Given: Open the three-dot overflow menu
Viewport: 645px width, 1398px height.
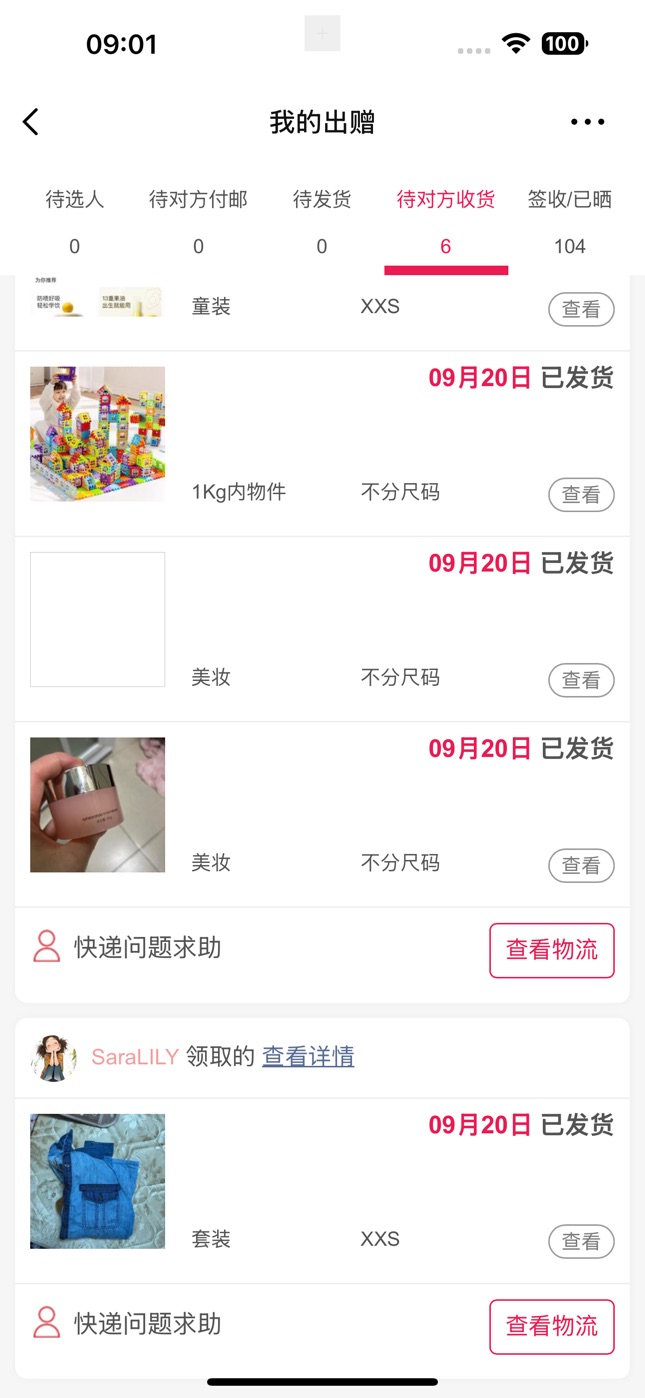Looking at the screenshot, I should pos(587,122).
